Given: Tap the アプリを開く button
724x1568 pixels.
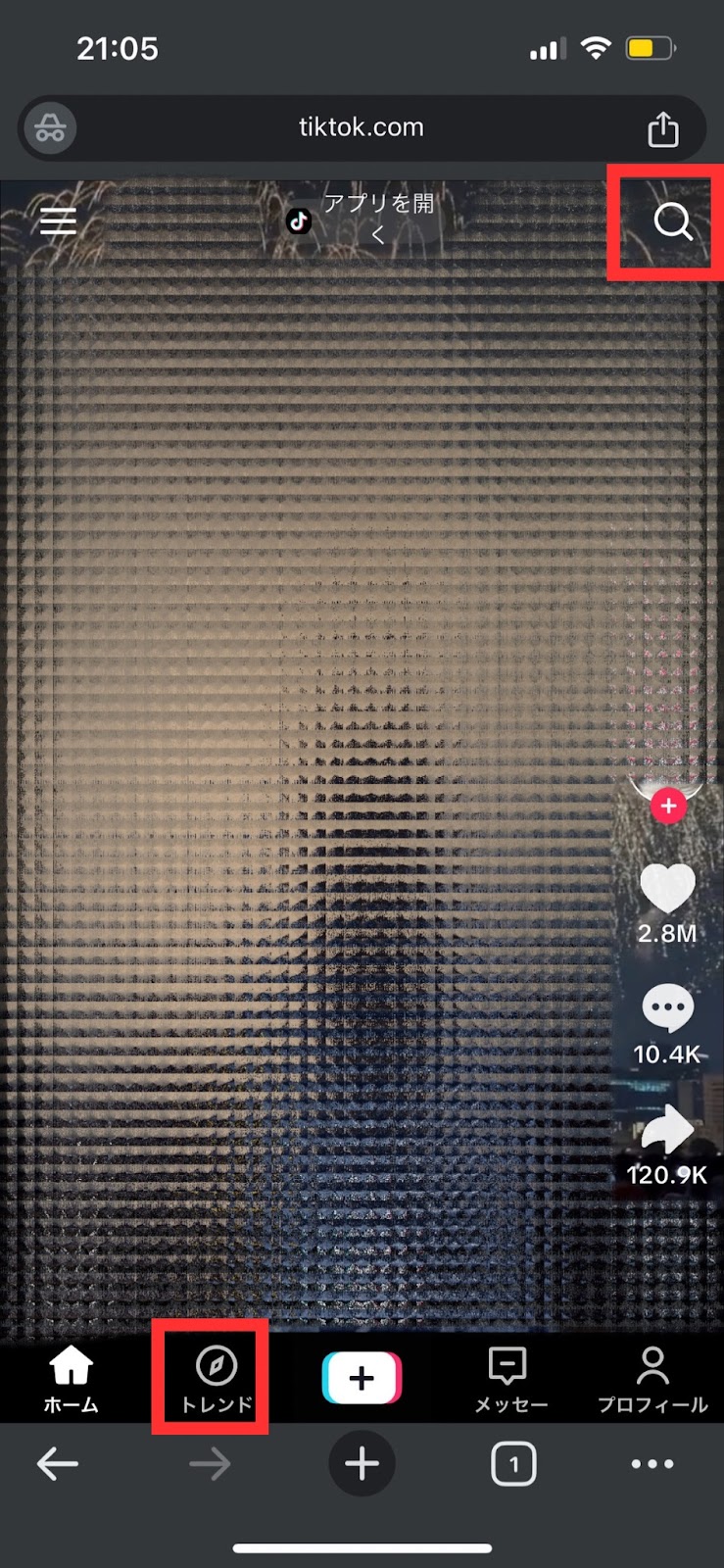Looking at the screenshot, I should click(359, 220).
